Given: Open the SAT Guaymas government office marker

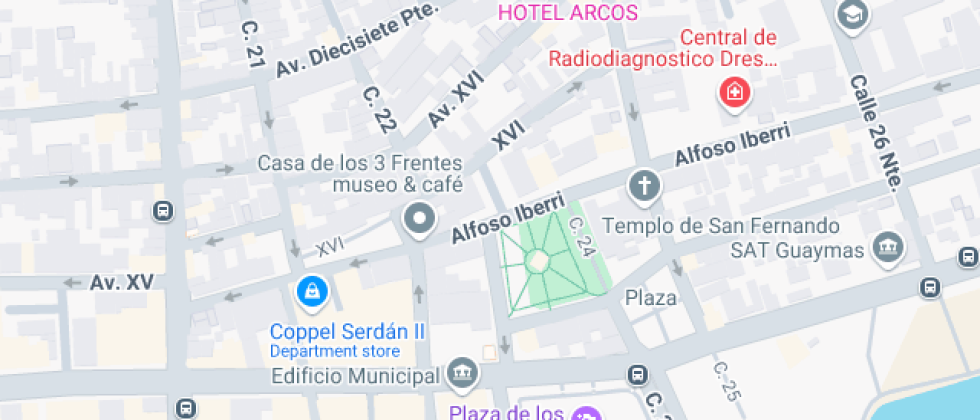Looking at the screenshot, I should pos(887,247).
